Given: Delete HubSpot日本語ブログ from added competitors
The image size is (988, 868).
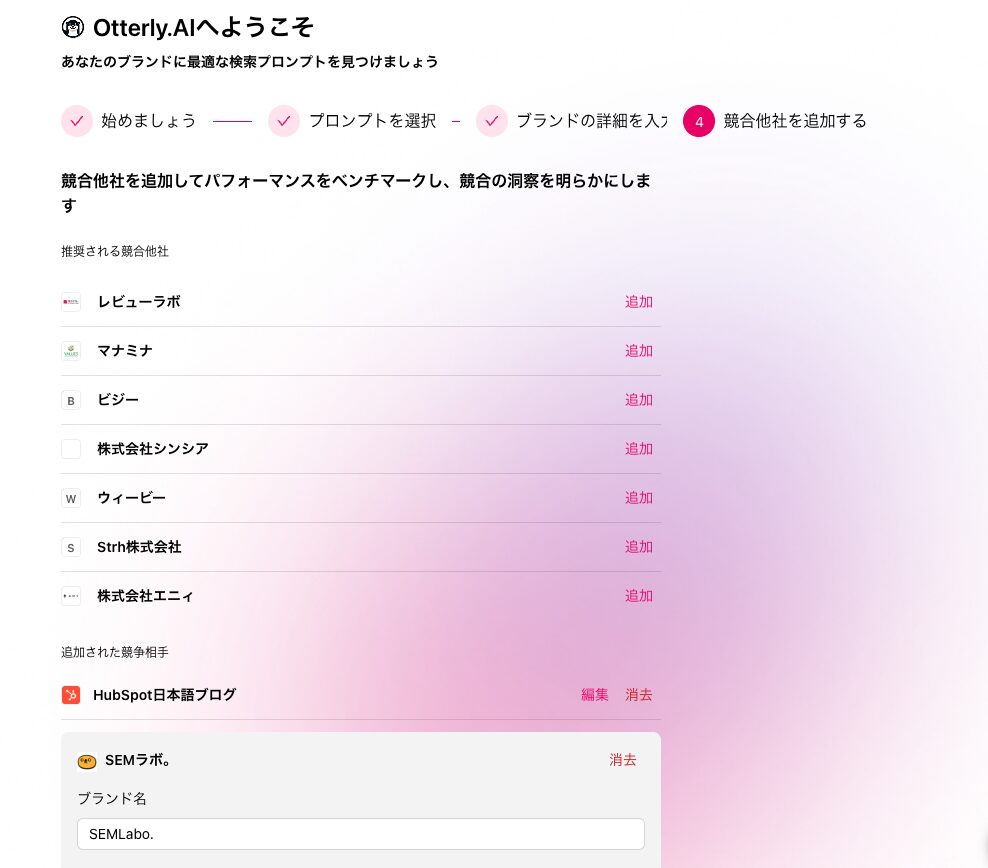Looking at the screenshot, I should tap(639, 695).
